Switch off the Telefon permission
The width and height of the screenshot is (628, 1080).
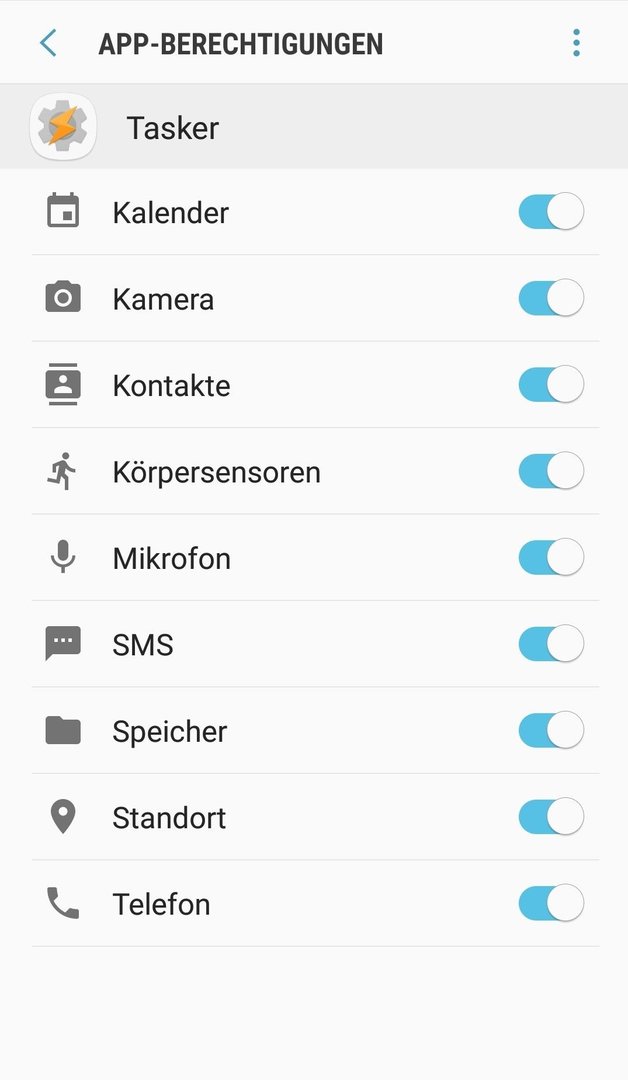[x=551, y=903]
